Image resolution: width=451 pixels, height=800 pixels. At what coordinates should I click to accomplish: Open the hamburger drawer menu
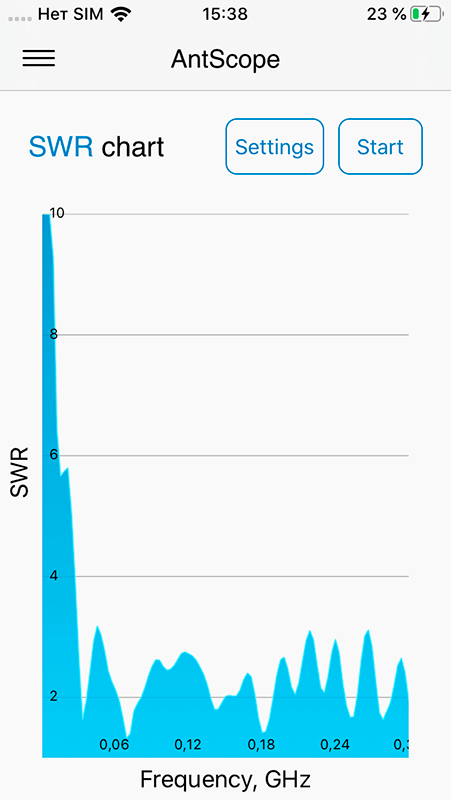(x=39, y=59)
